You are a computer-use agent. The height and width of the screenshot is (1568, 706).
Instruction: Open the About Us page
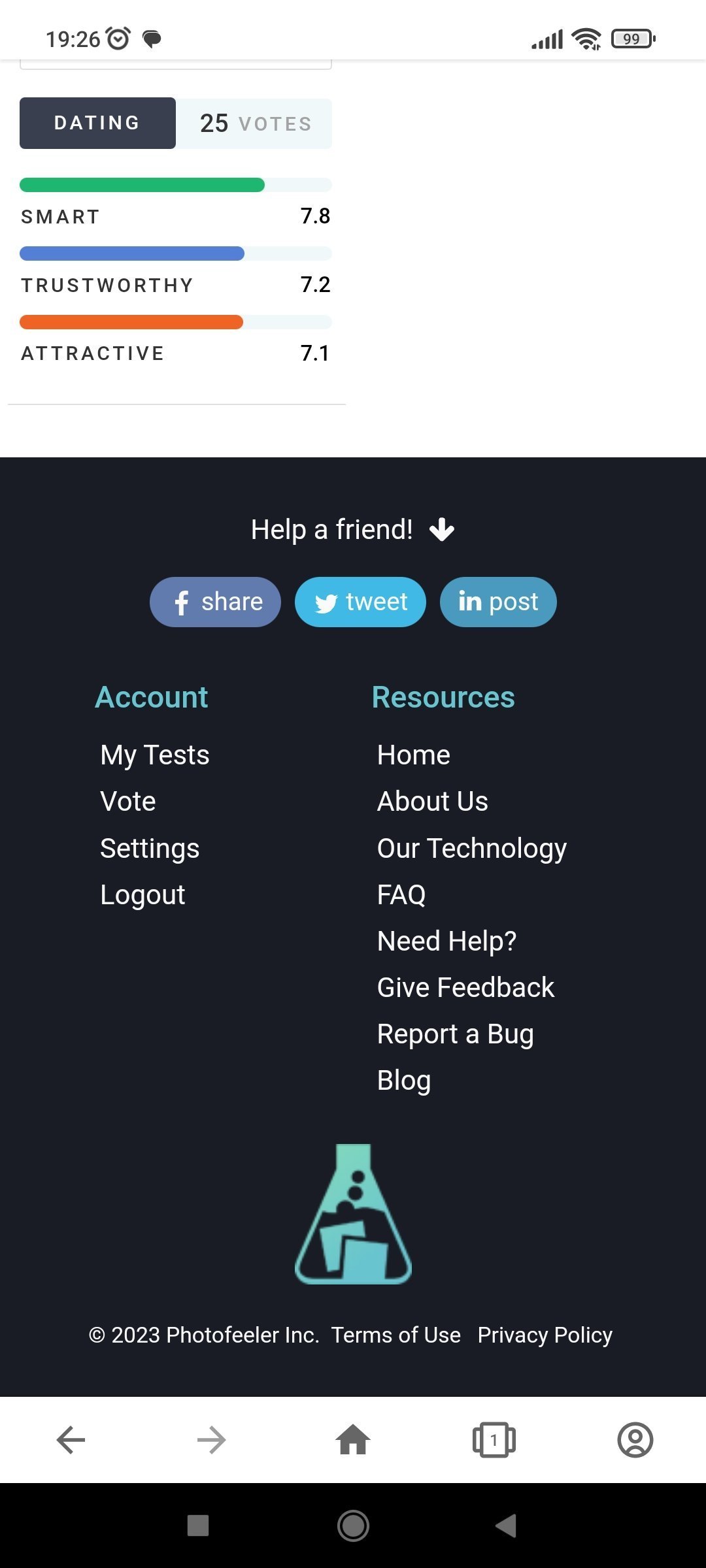433,802
